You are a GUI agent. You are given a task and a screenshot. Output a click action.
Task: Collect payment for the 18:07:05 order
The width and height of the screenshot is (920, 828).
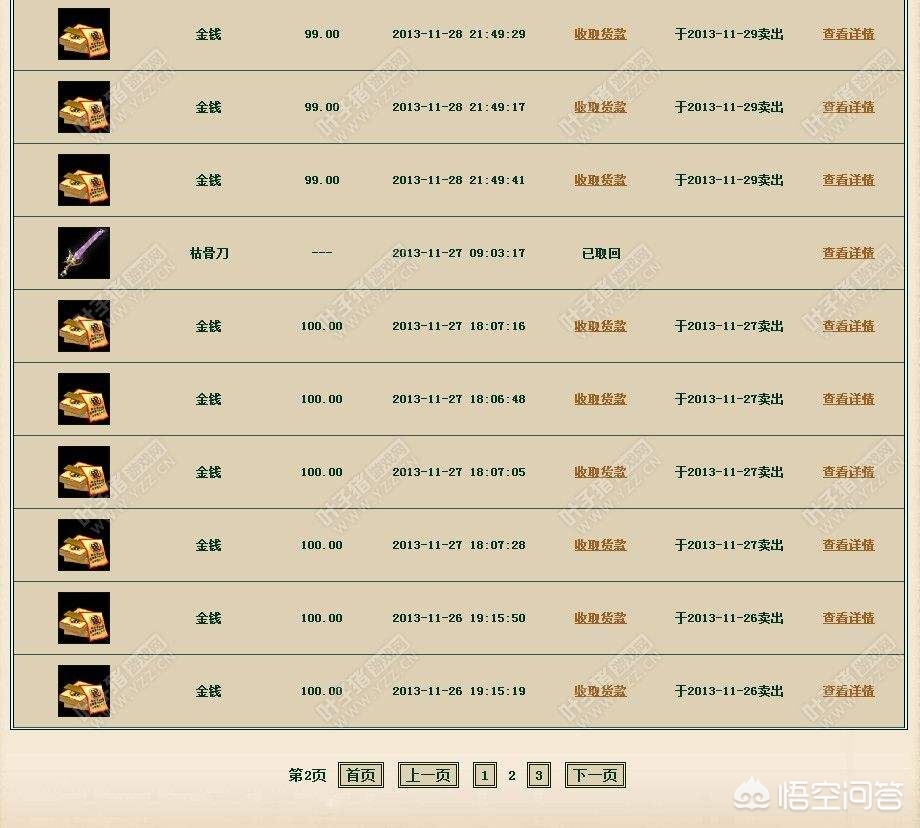pyautogui.click(x=600, y=472)
